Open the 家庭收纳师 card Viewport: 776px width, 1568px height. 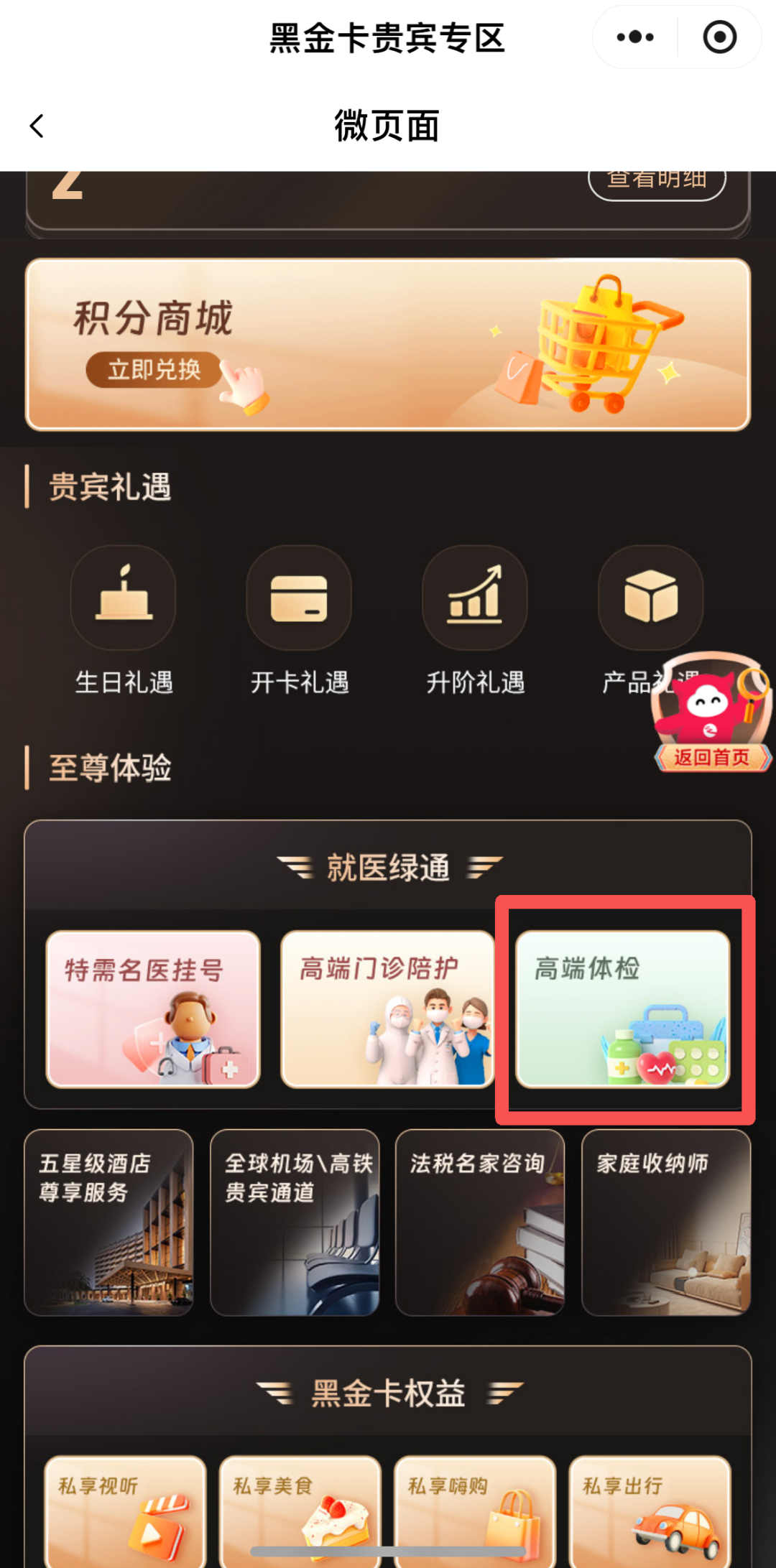tap(666, 1222)
